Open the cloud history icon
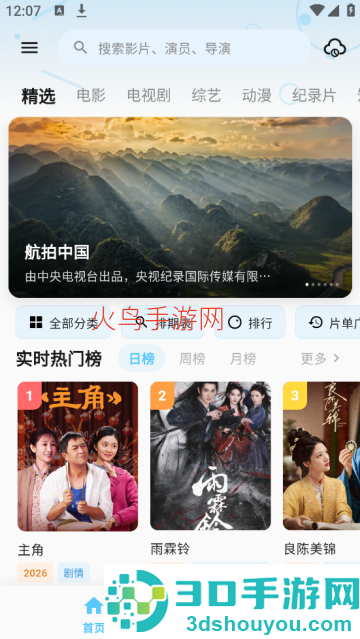This screenshot has width=360, height=639. pyautogui.click(x=335, y=48)
